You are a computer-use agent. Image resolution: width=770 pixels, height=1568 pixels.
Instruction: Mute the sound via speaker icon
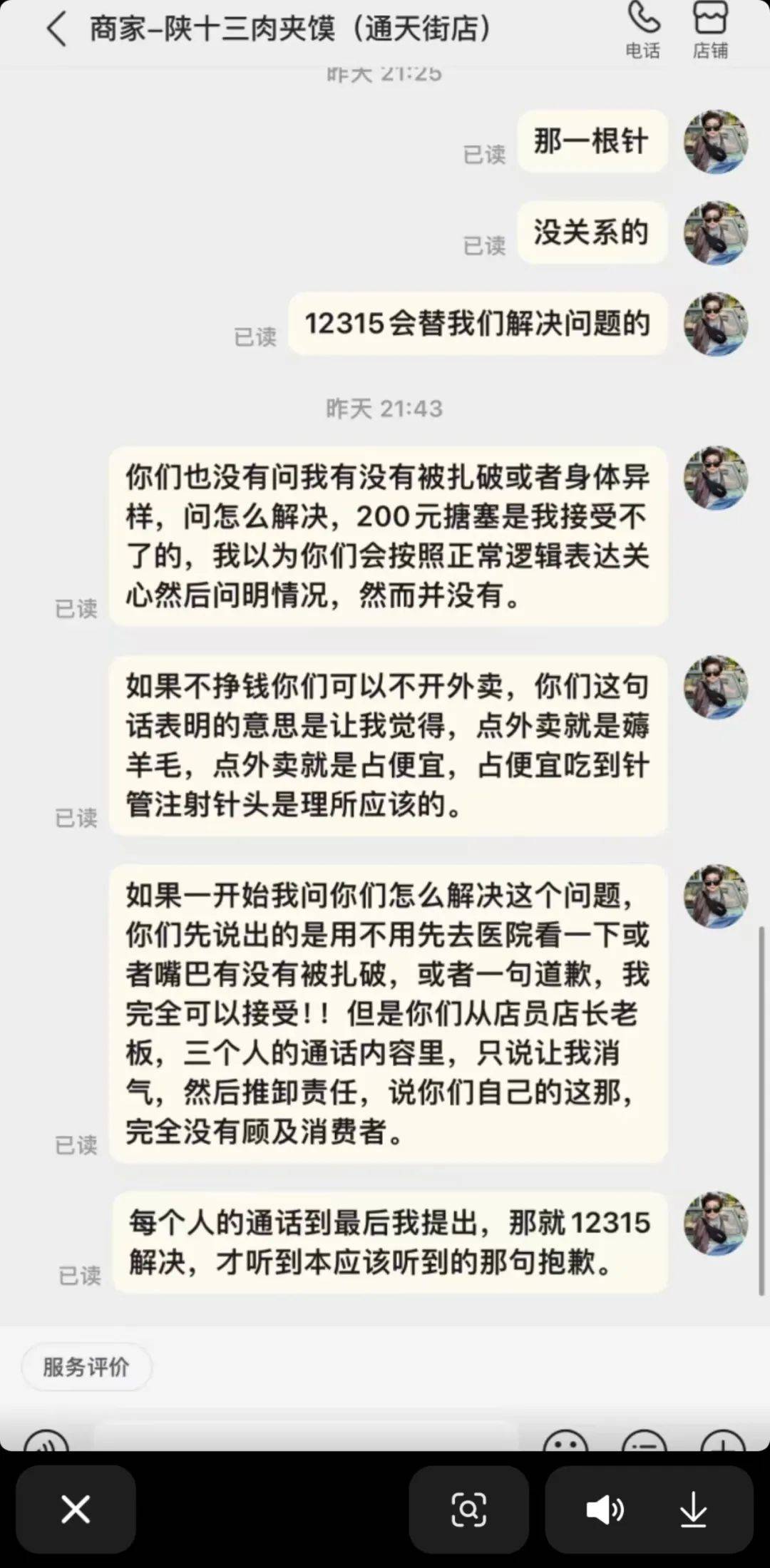coord(605,1509)
